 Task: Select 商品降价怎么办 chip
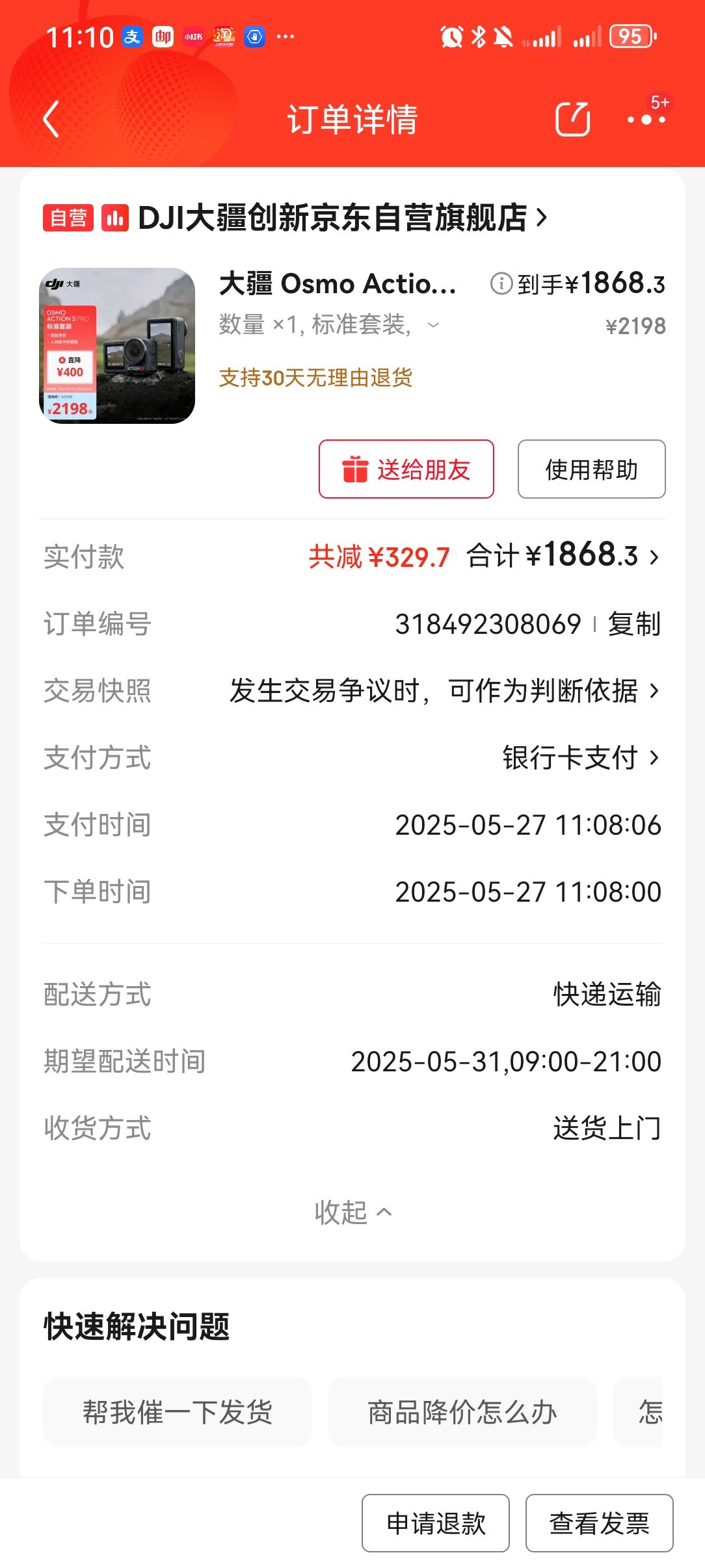coord(462,1412)
